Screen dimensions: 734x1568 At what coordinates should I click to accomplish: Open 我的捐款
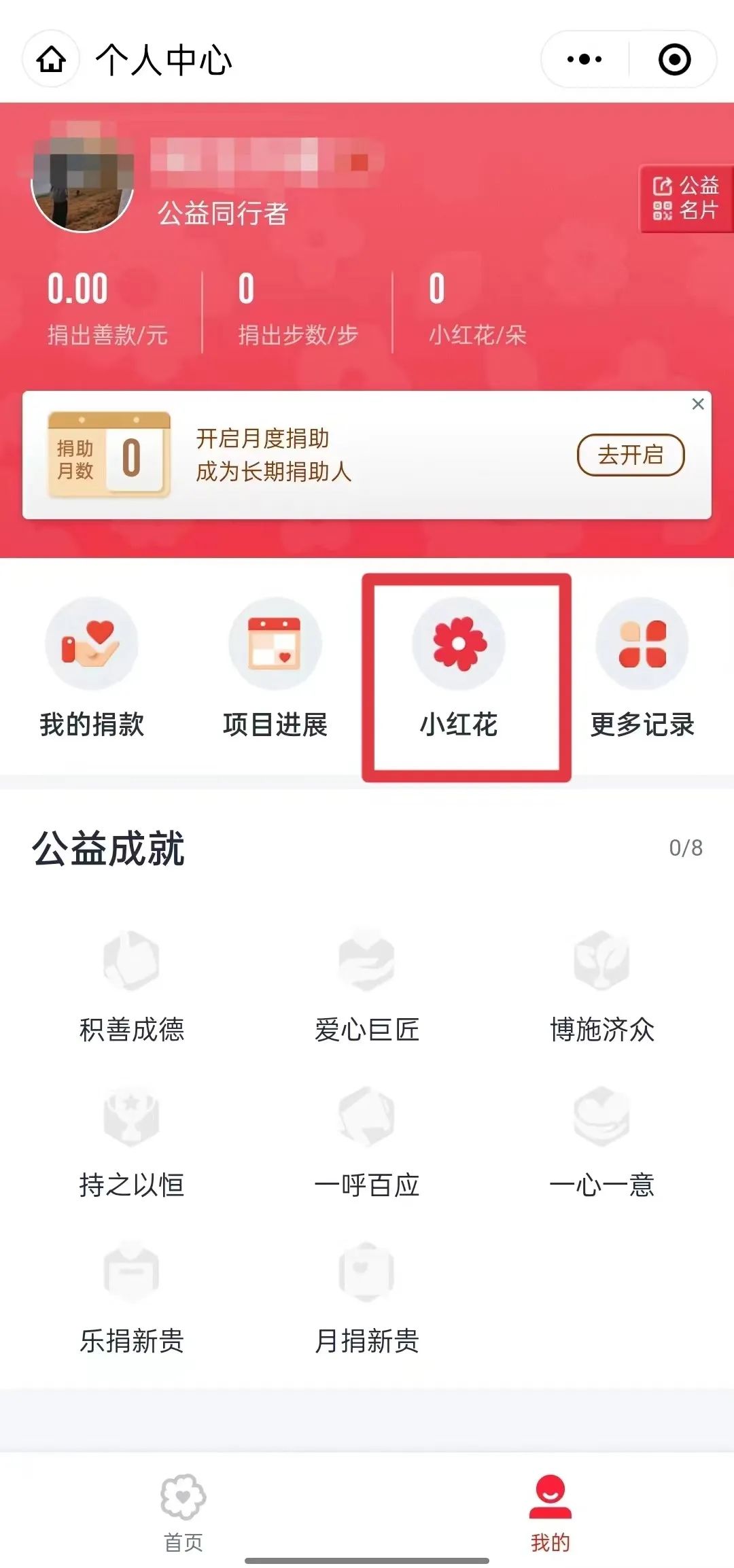pos(92,667)
